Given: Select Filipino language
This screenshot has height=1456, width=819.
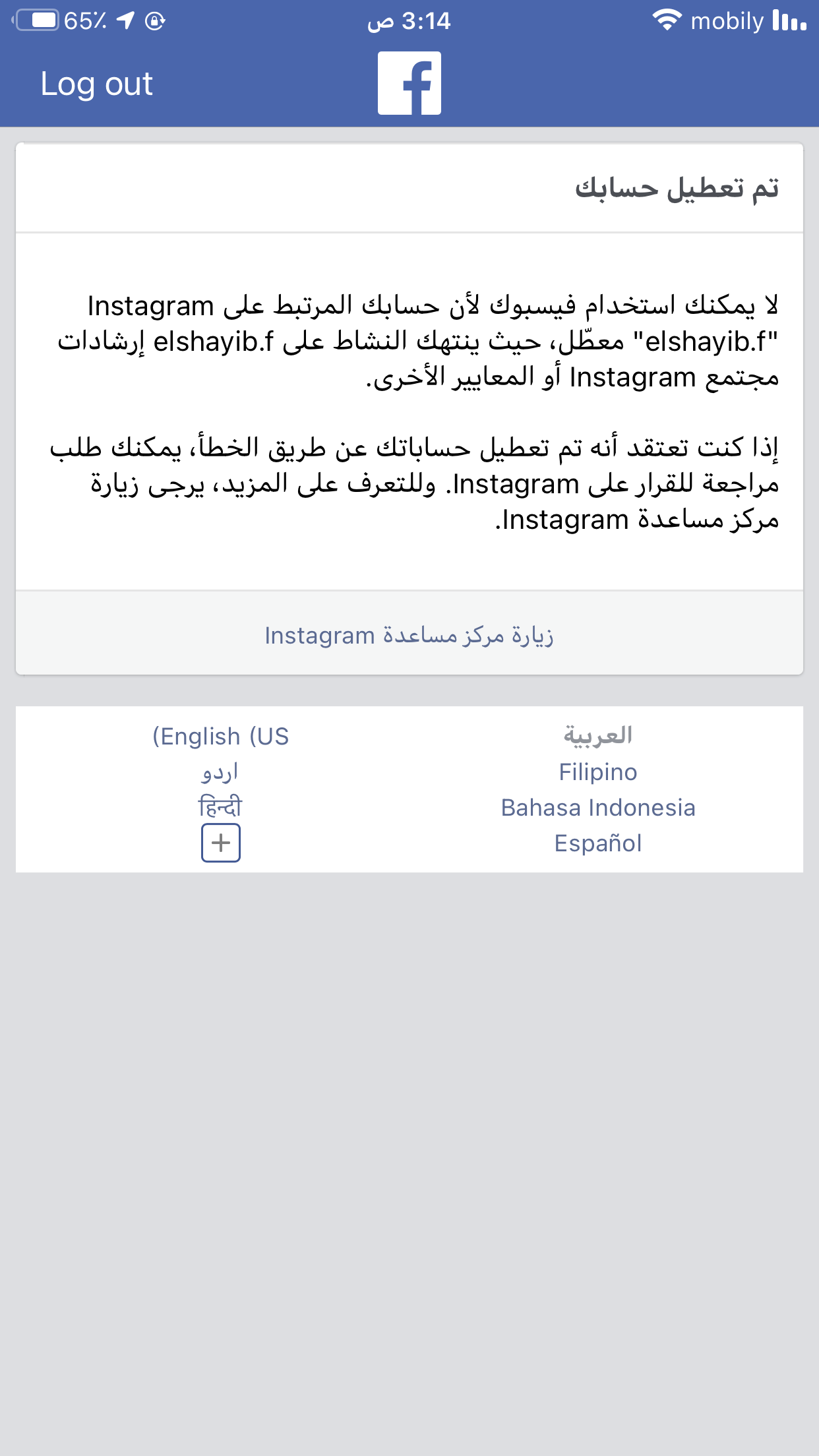Looking at the screenshot, I should point(597,772).
